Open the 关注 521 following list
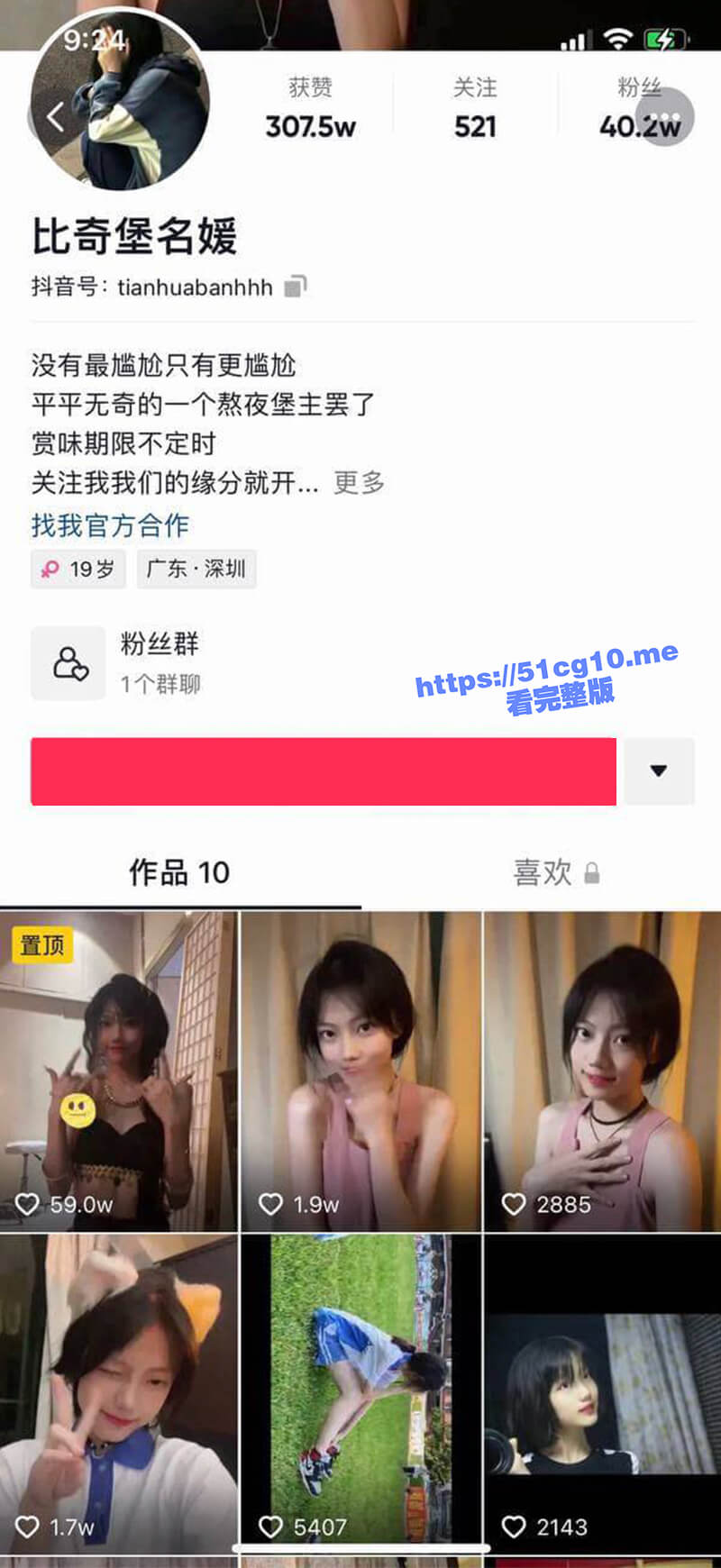721x1568 pixels. [475, 108]
